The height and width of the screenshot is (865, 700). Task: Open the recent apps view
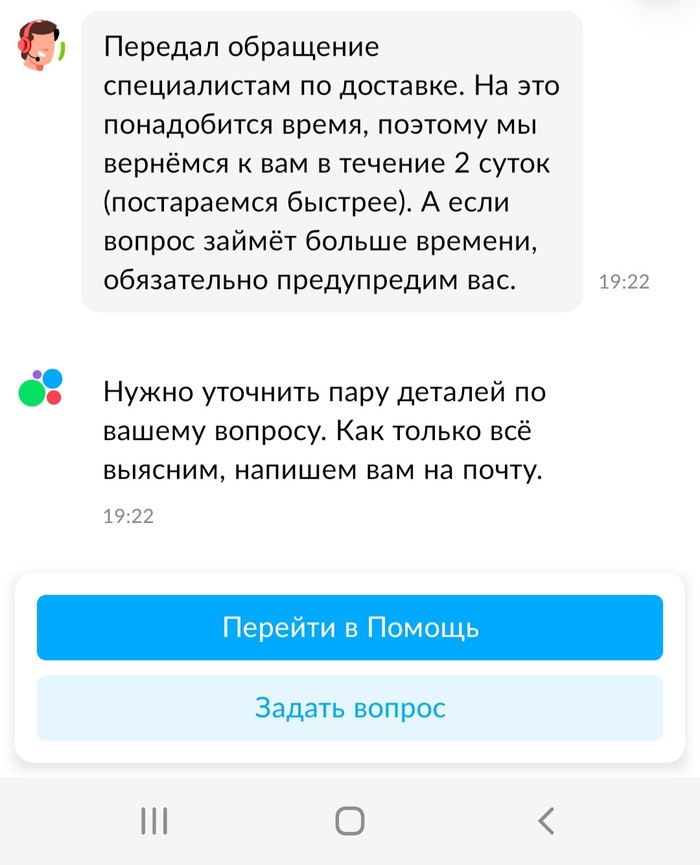pyautogui.click(x=154, y=821)
